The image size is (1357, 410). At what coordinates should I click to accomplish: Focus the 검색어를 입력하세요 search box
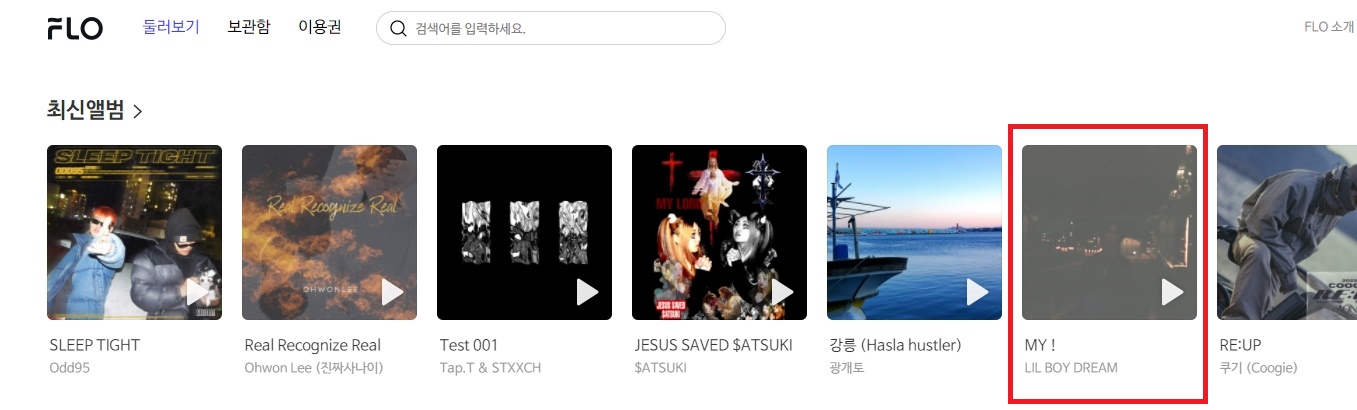coord(560,29)
